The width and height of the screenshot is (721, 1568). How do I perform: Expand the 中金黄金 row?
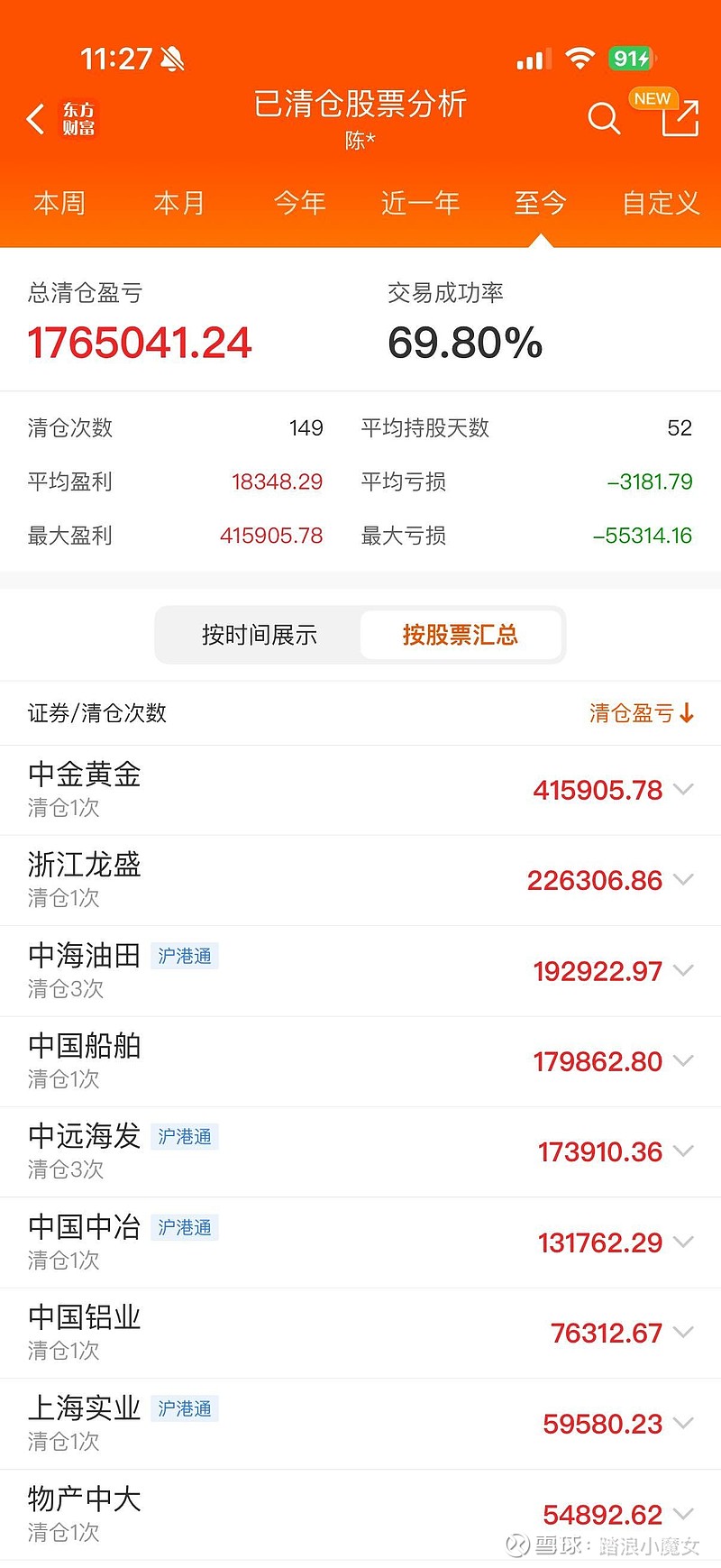pyautogui.click(x=683, y=790)
